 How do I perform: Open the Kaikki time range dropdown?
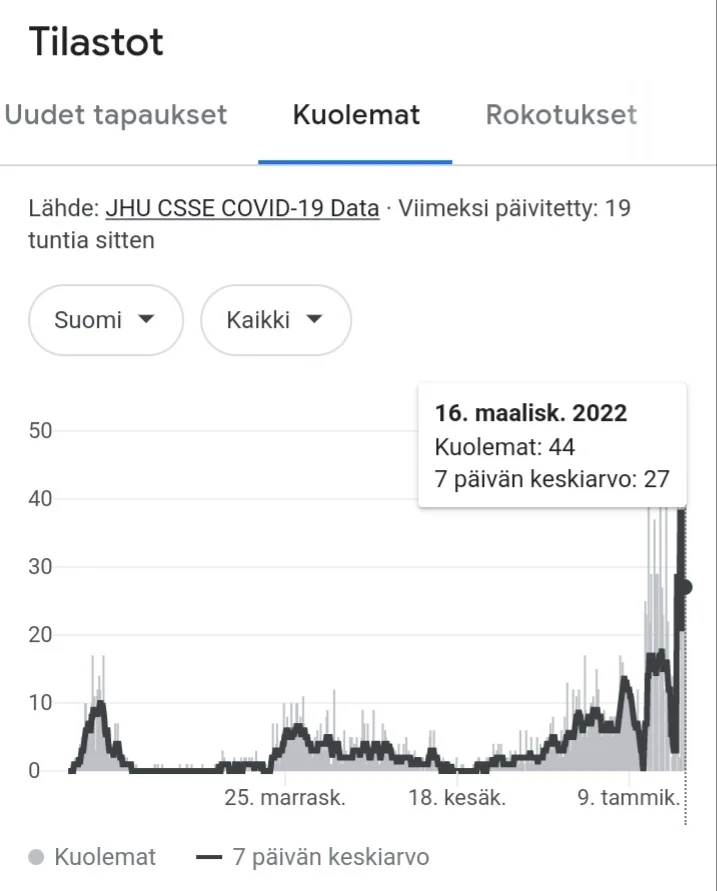point(275,320)
